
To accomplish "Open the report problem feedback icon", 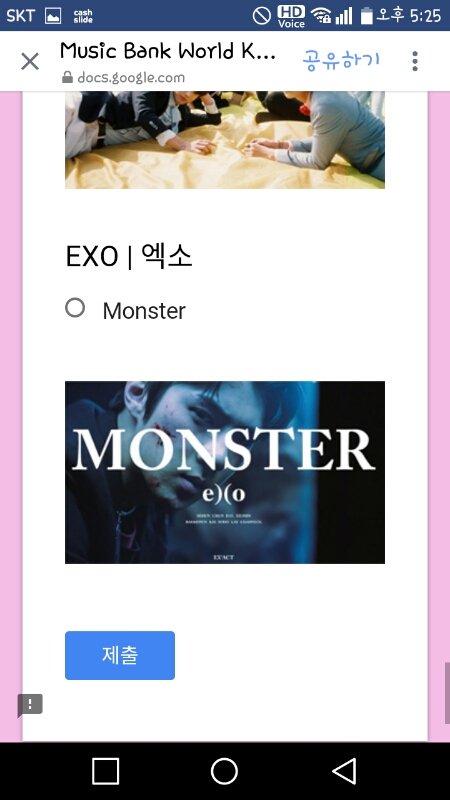I will pos(30,706).
